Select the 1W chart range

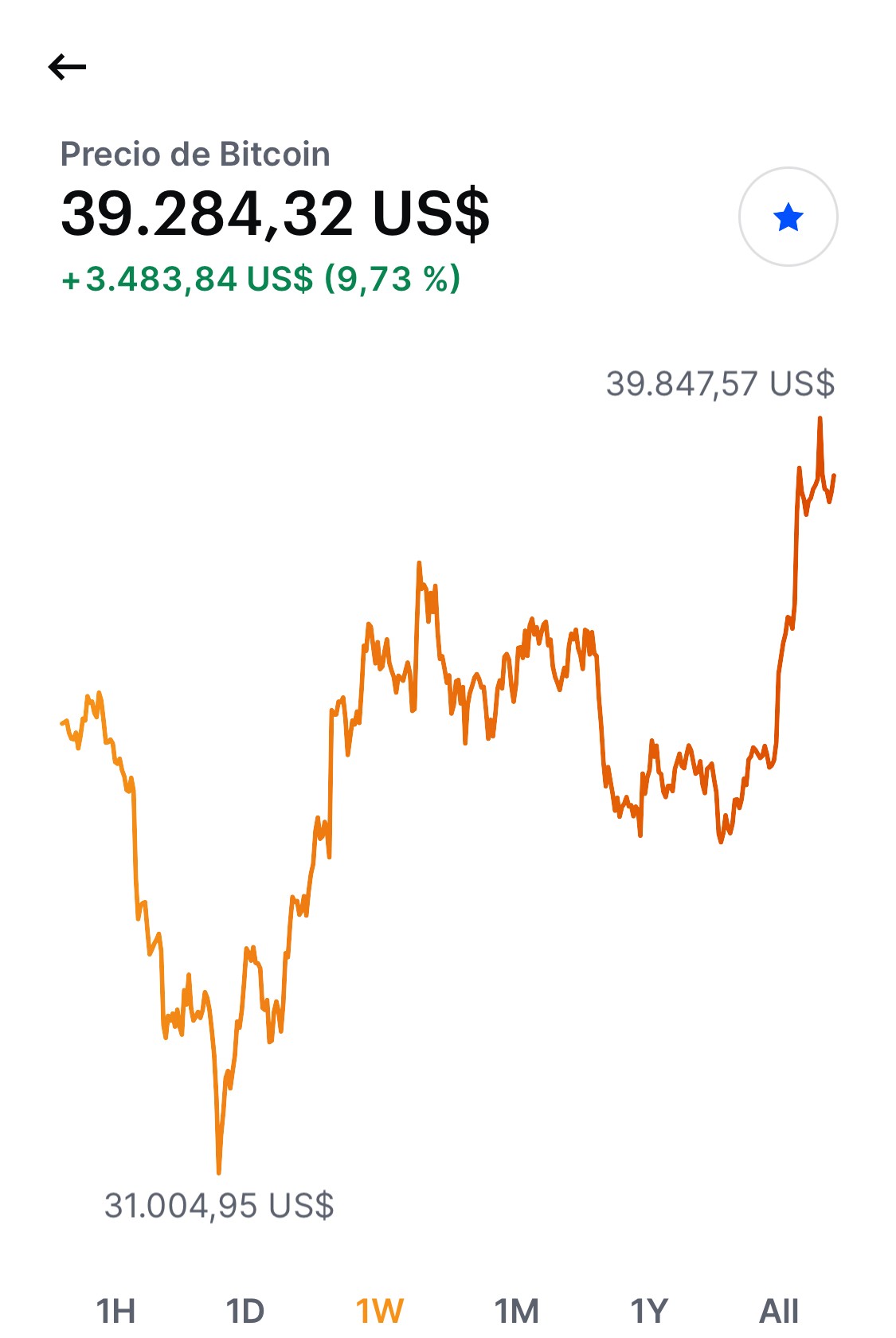pyautogui.click(x=380, y=1311)
